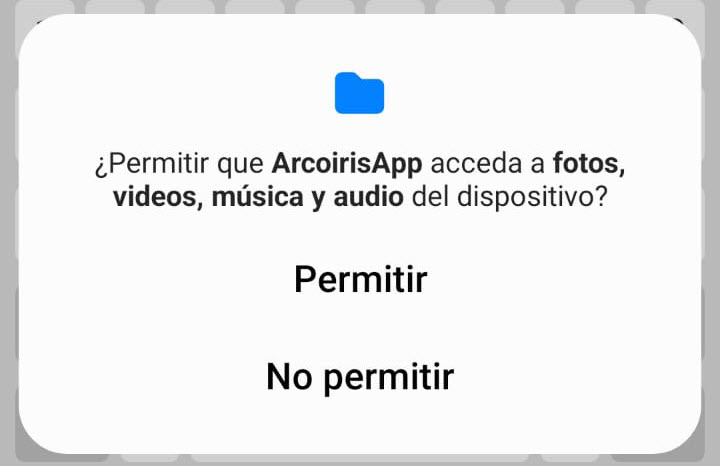Deny access by choosing No permitir
This screenshot has height=466, width=720.
(x=360, y=376)
